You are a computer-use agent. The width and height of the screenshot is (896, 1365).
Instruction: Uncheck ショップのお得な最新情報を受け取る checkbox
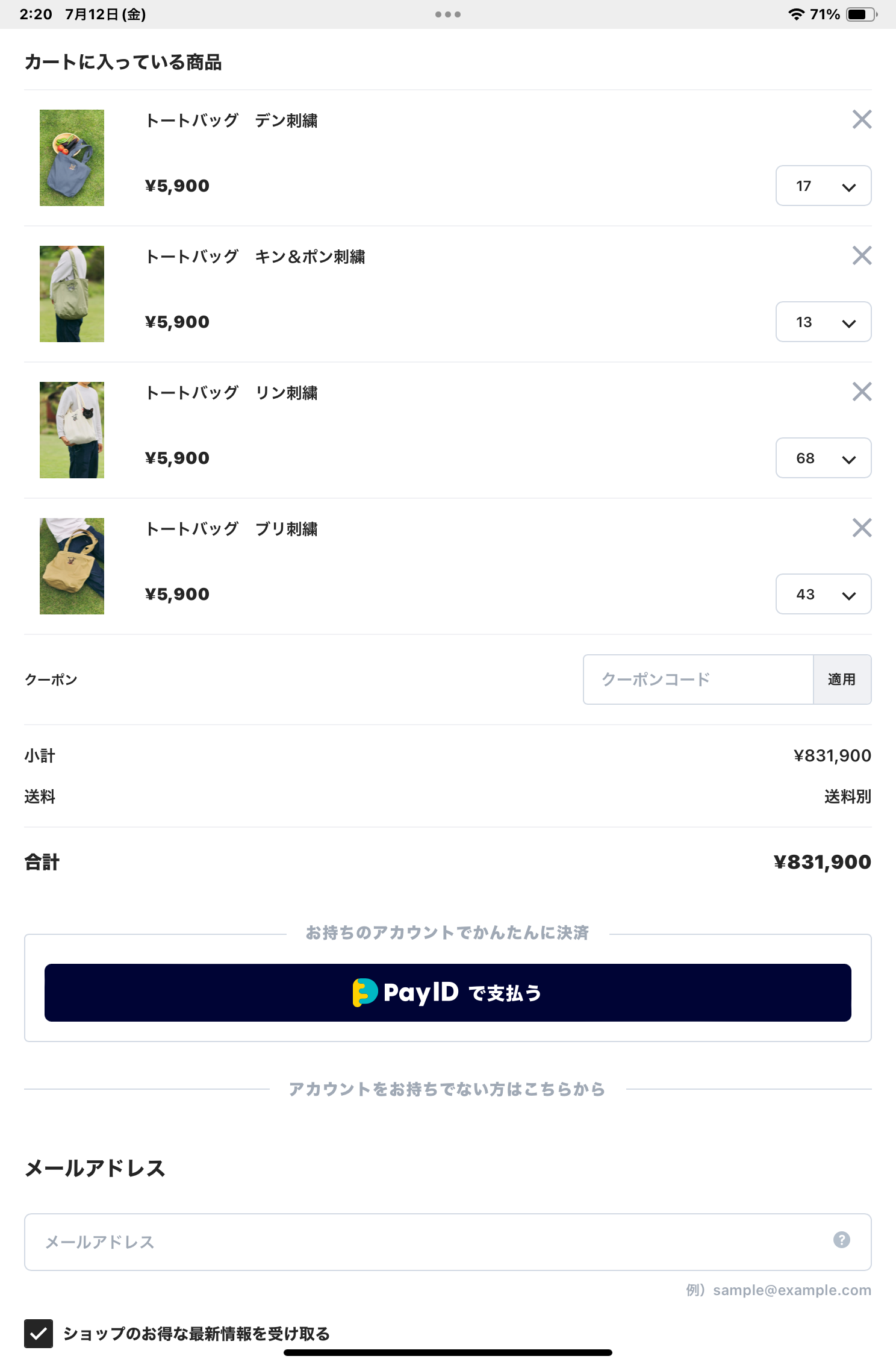point(39,1333)
